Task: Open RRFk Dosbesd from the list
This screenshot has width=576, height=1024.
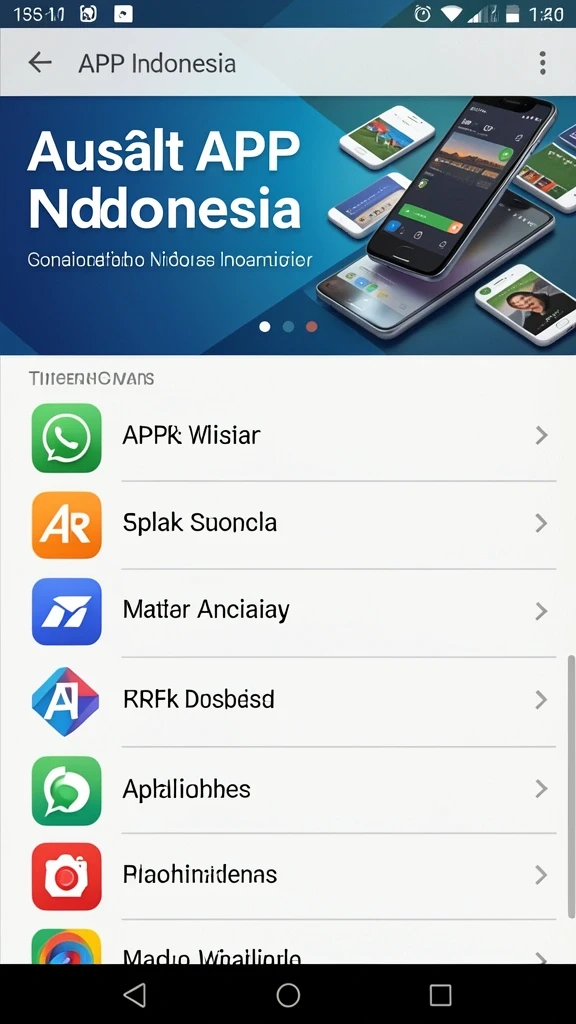Action: tap(288, 701)
